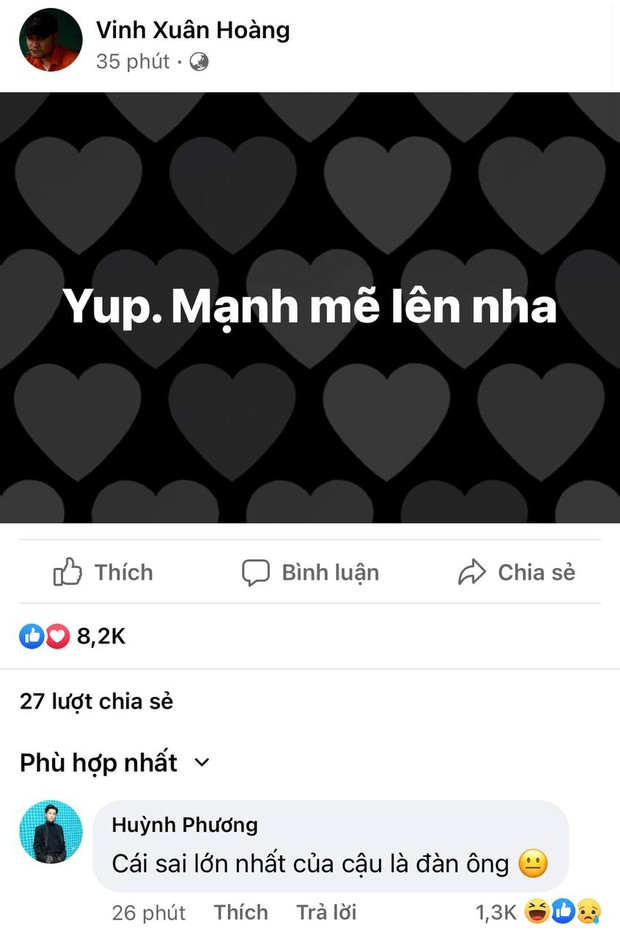620x938 pixels.
Task: View the 8,2K reactions list
Action: pyautogui.click(x=73, y=635)
